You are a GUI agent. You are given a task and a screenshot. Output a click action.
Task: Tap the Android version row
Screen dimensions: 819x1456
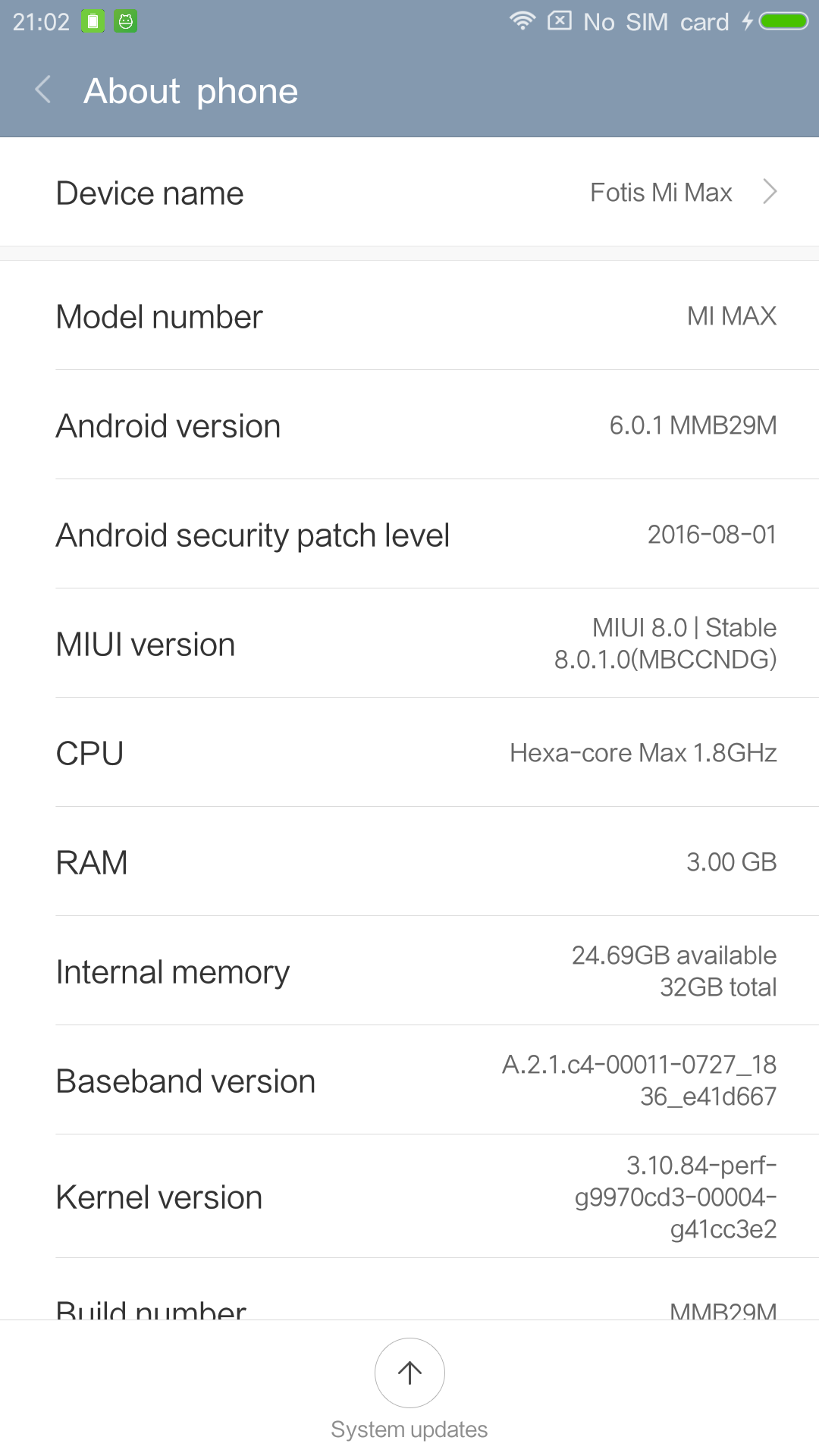409,425
